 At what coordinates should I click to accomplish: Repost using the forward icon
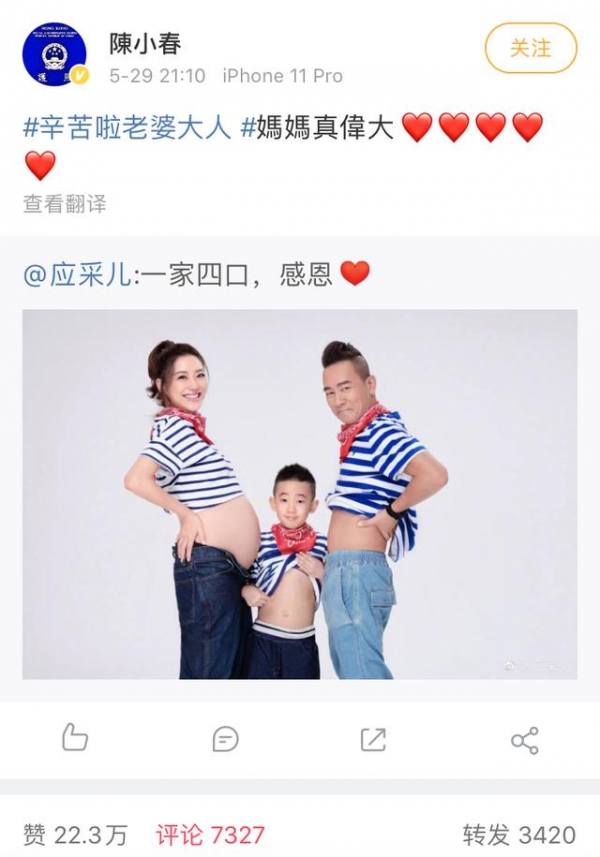click(x=373, y=739)
